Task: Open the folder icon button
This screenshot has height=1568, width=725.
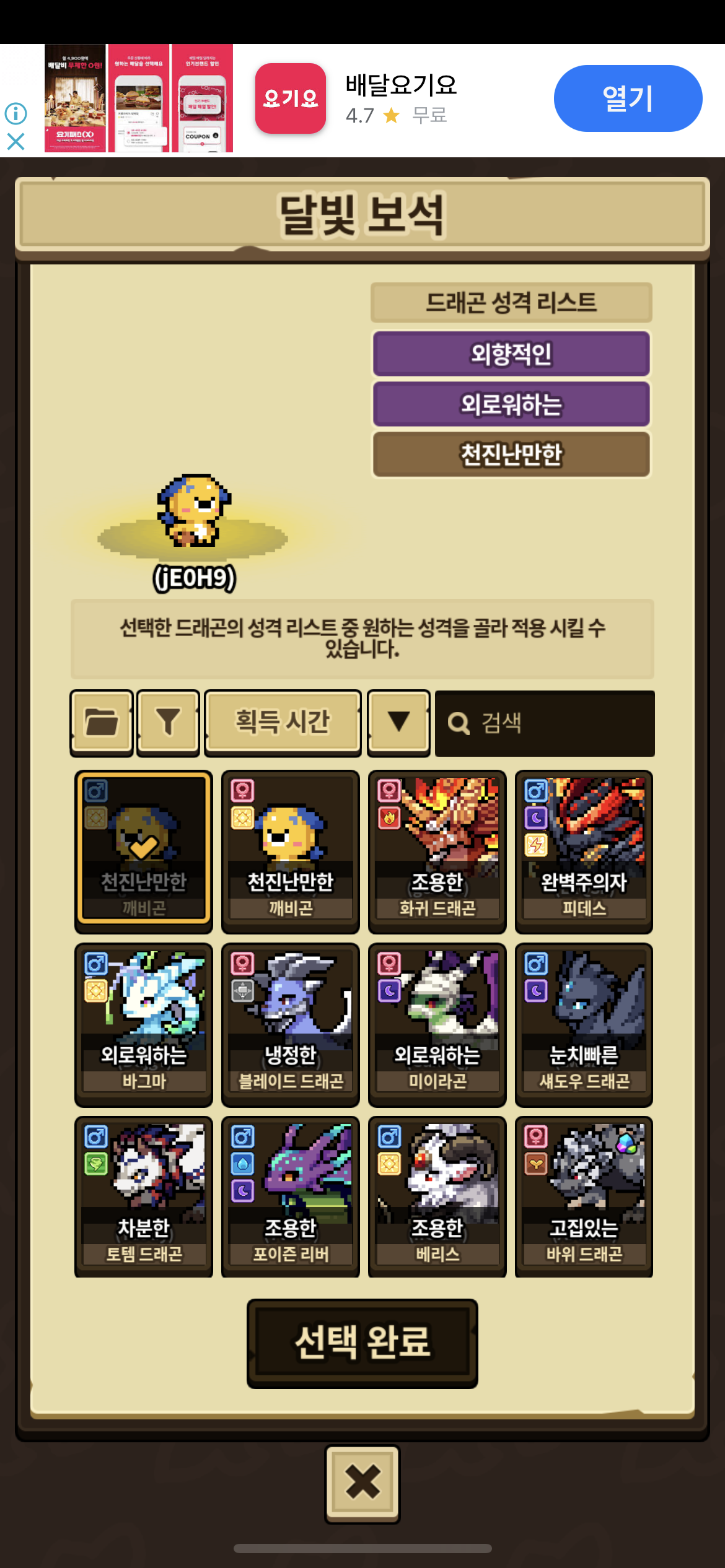Action: click(102, 722)
